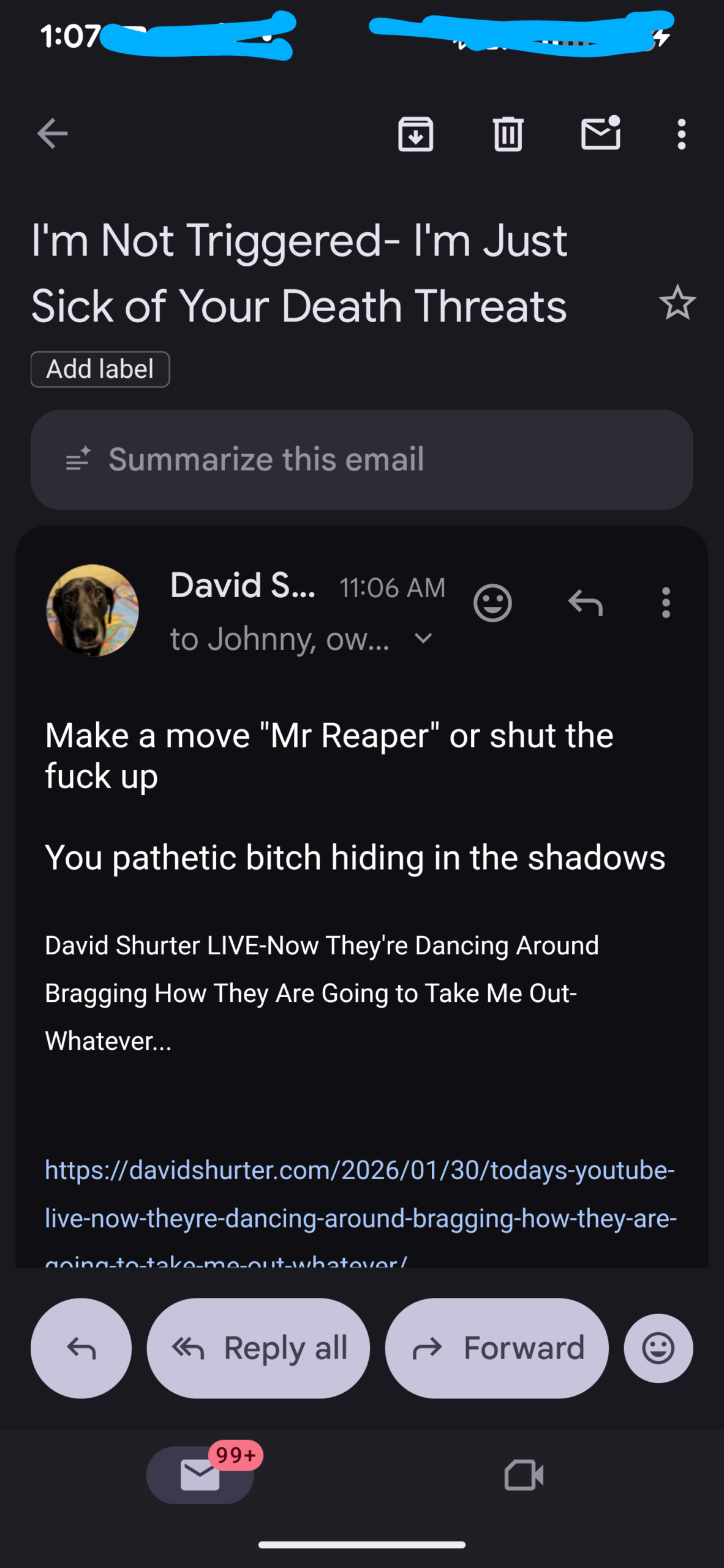The width and height of the screenshot is (724, 1568).
Task: Summarize this email
Action: (361, 459)
